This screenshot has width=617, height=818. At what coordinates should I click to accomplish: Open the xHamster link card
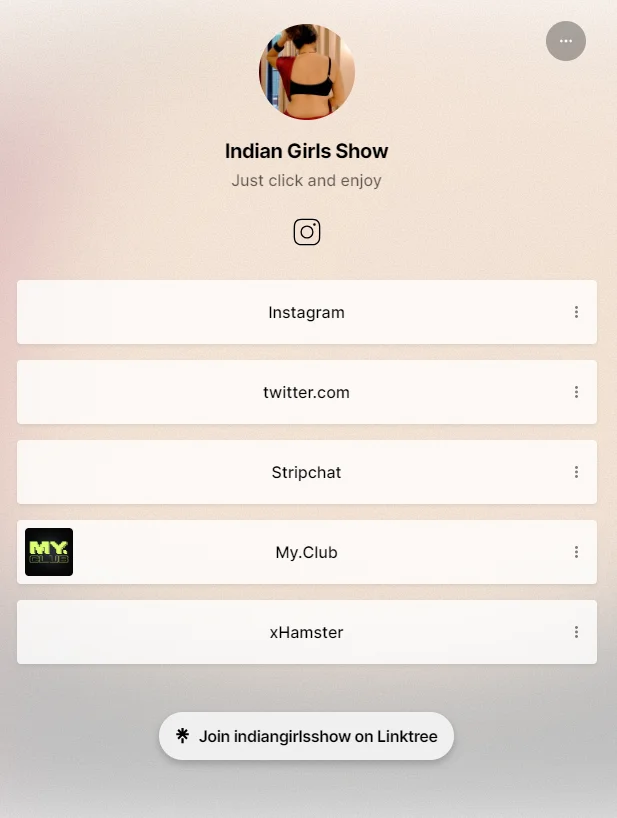pyautogui.click(x=306, y=632)
